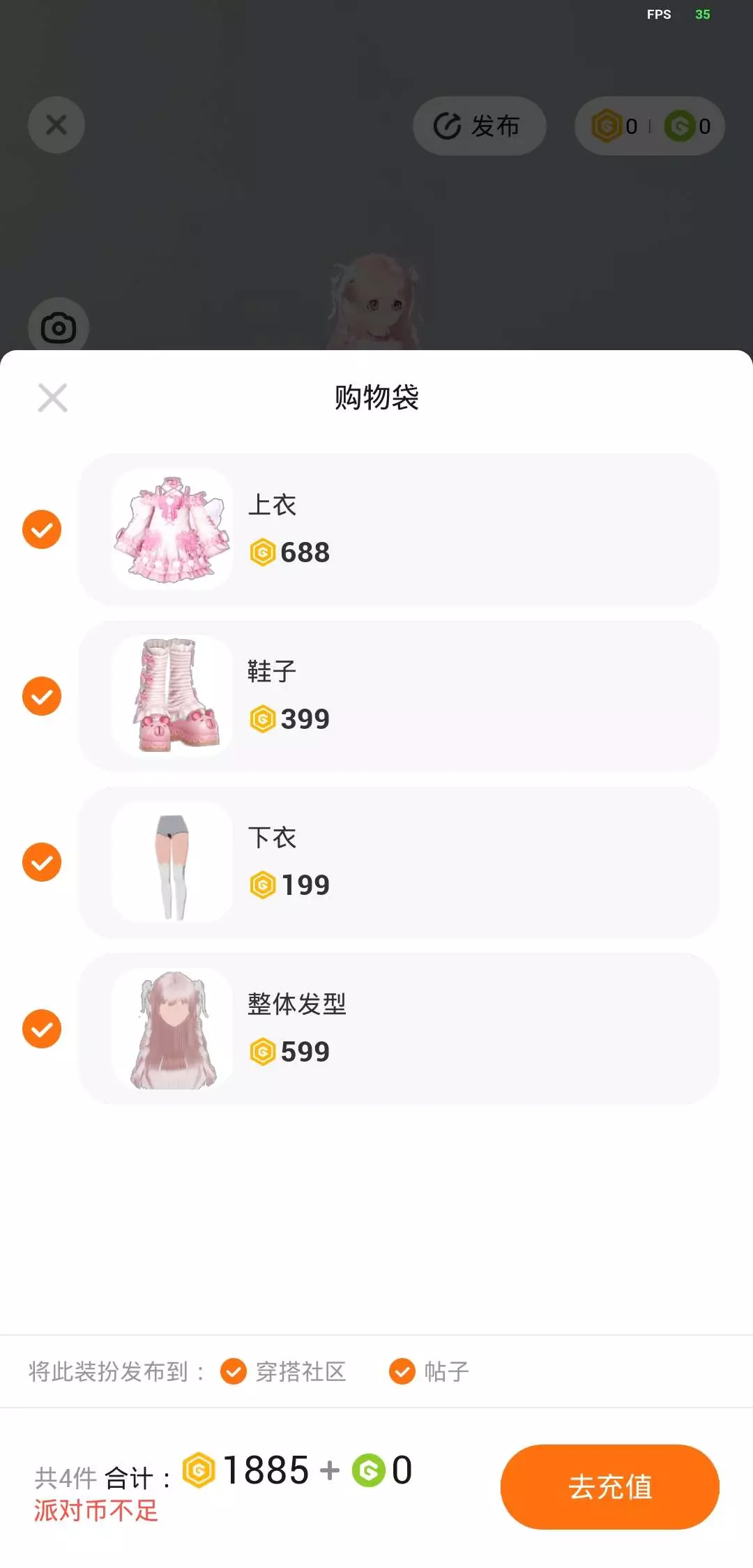Uncheck the 鞋子 item priced 399
Image resolution: width=753 pixels, height=1568 pixels.
[x=42, y=696]
